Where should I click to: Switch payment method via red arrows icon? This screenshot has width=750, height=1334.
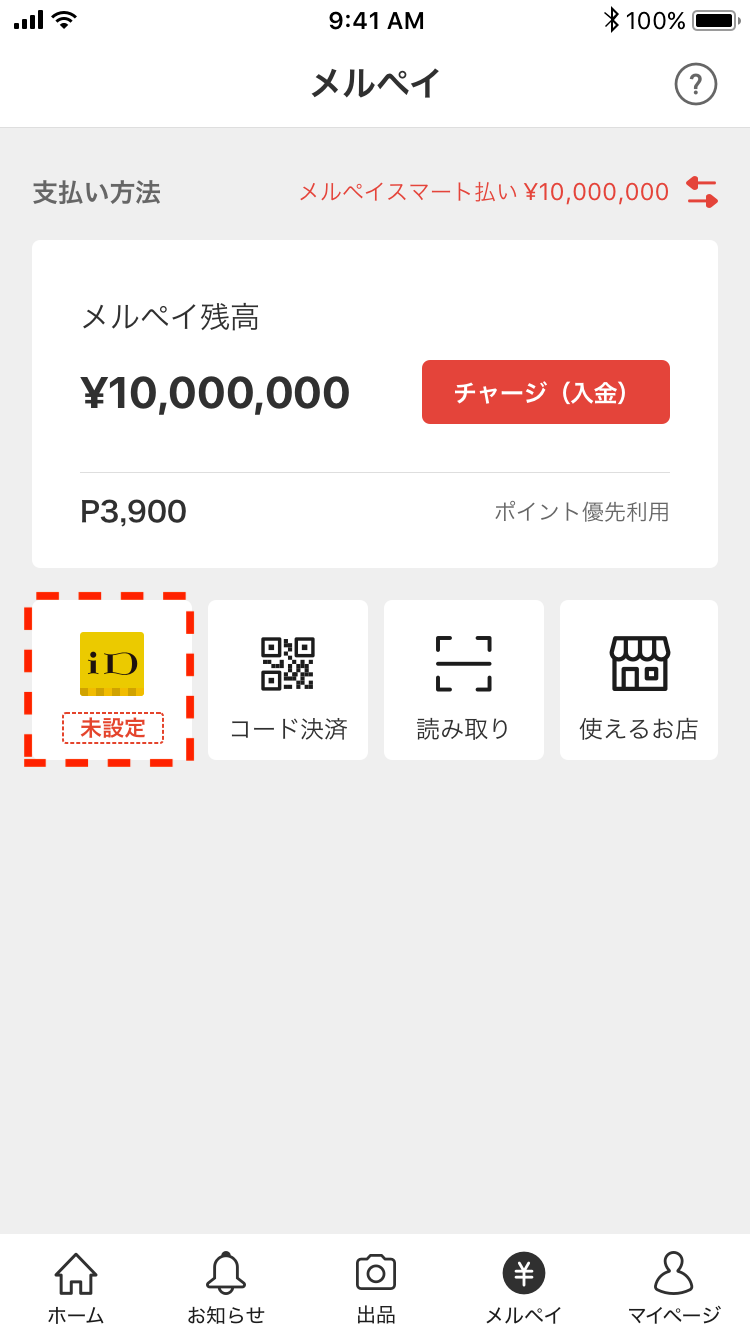(x=702, y=192)
